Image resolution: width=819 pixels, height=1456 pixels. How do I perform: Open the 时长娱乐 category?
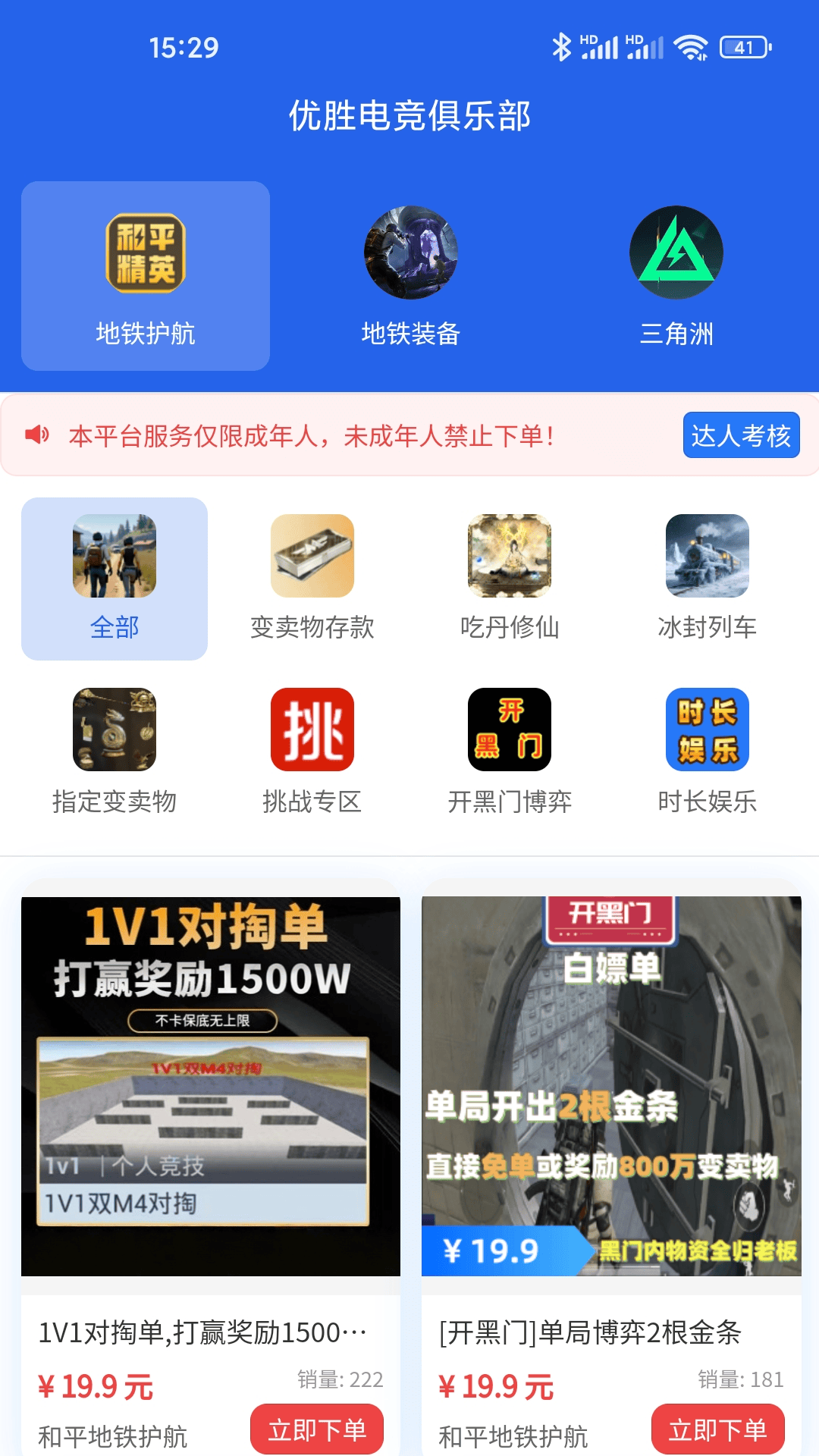(x=706, y=730)
